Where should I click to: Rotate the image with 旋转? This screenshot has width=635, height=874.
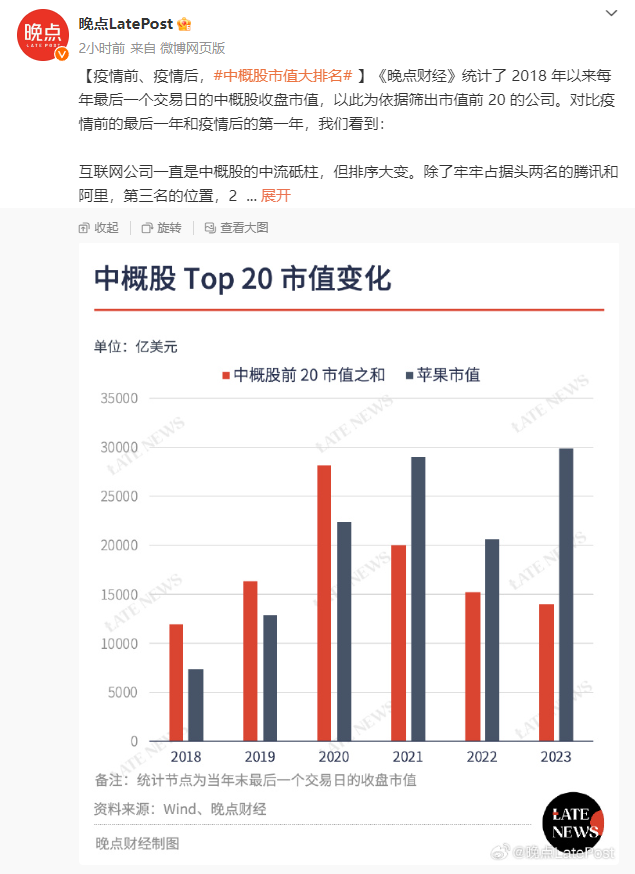coord(162,228)
